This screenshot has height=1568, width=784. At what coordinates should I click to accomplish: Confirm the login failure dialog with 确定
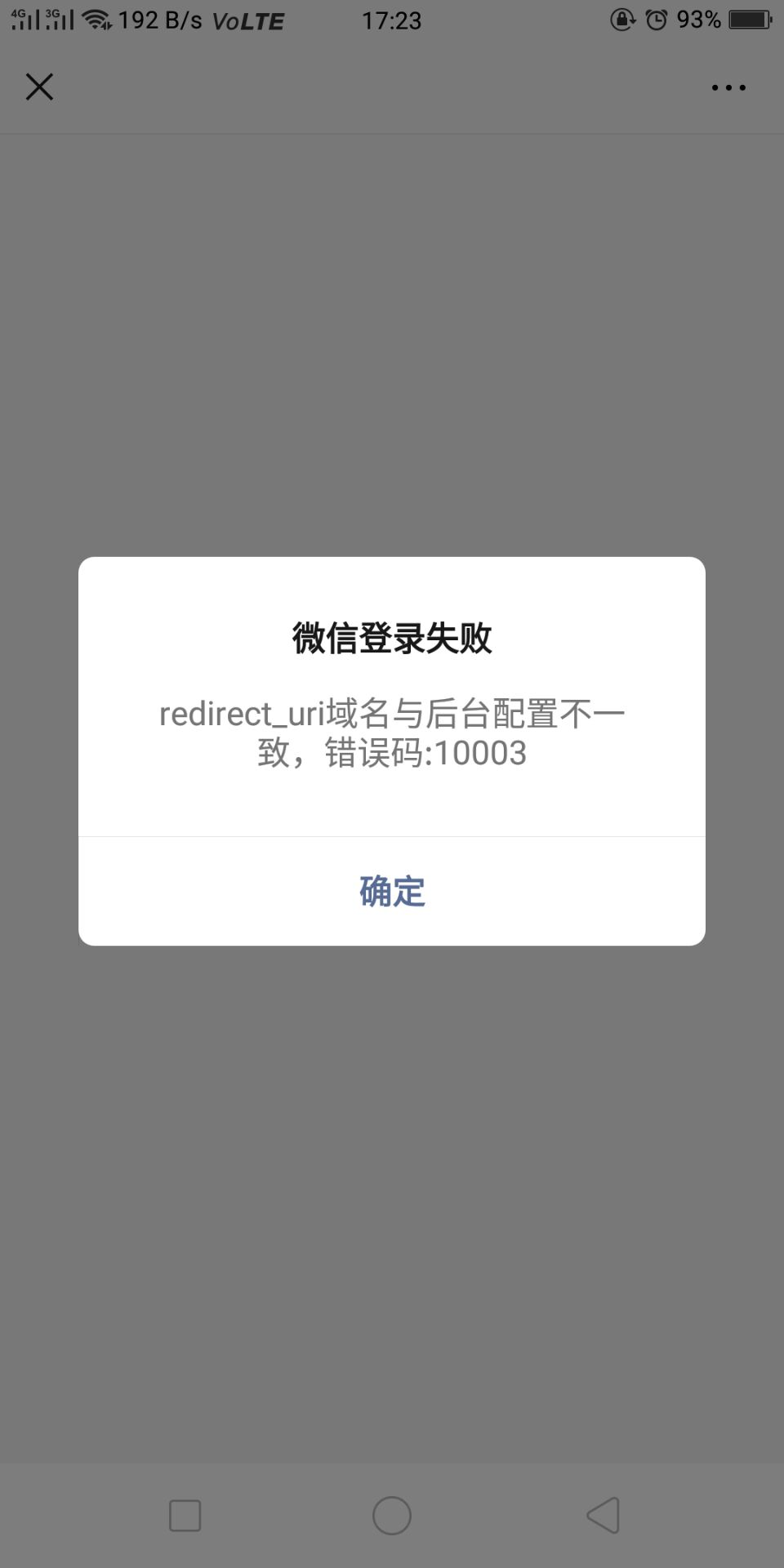392,891
